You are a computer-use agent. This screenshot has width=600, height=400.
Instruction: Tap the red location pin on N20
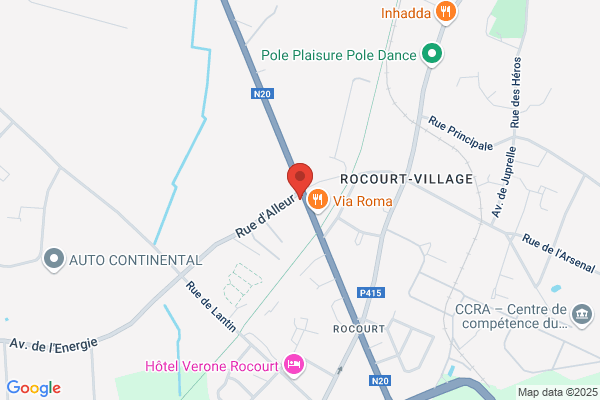click(300, 180)
